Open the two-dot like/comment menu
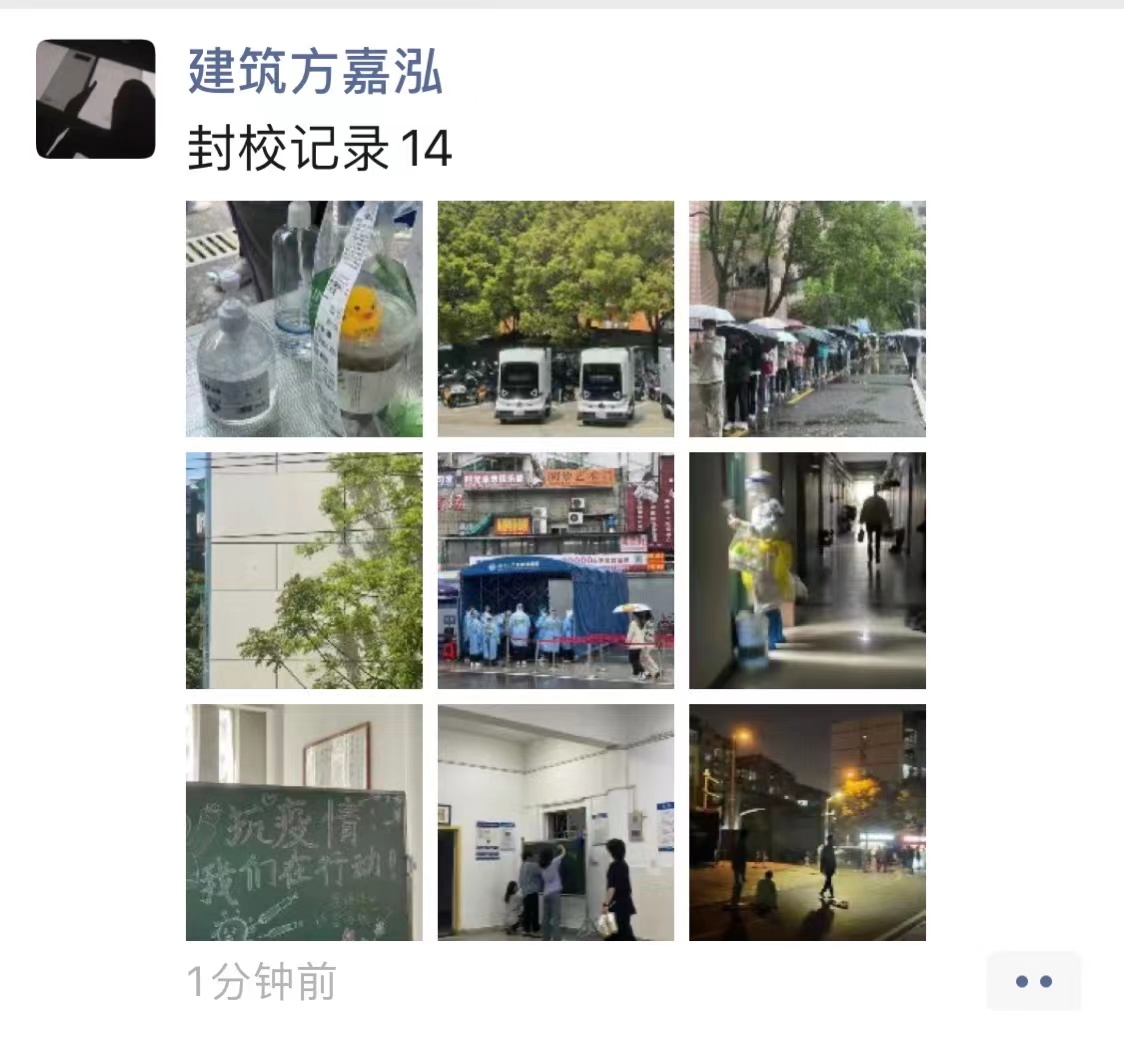 pos(1033,981)
